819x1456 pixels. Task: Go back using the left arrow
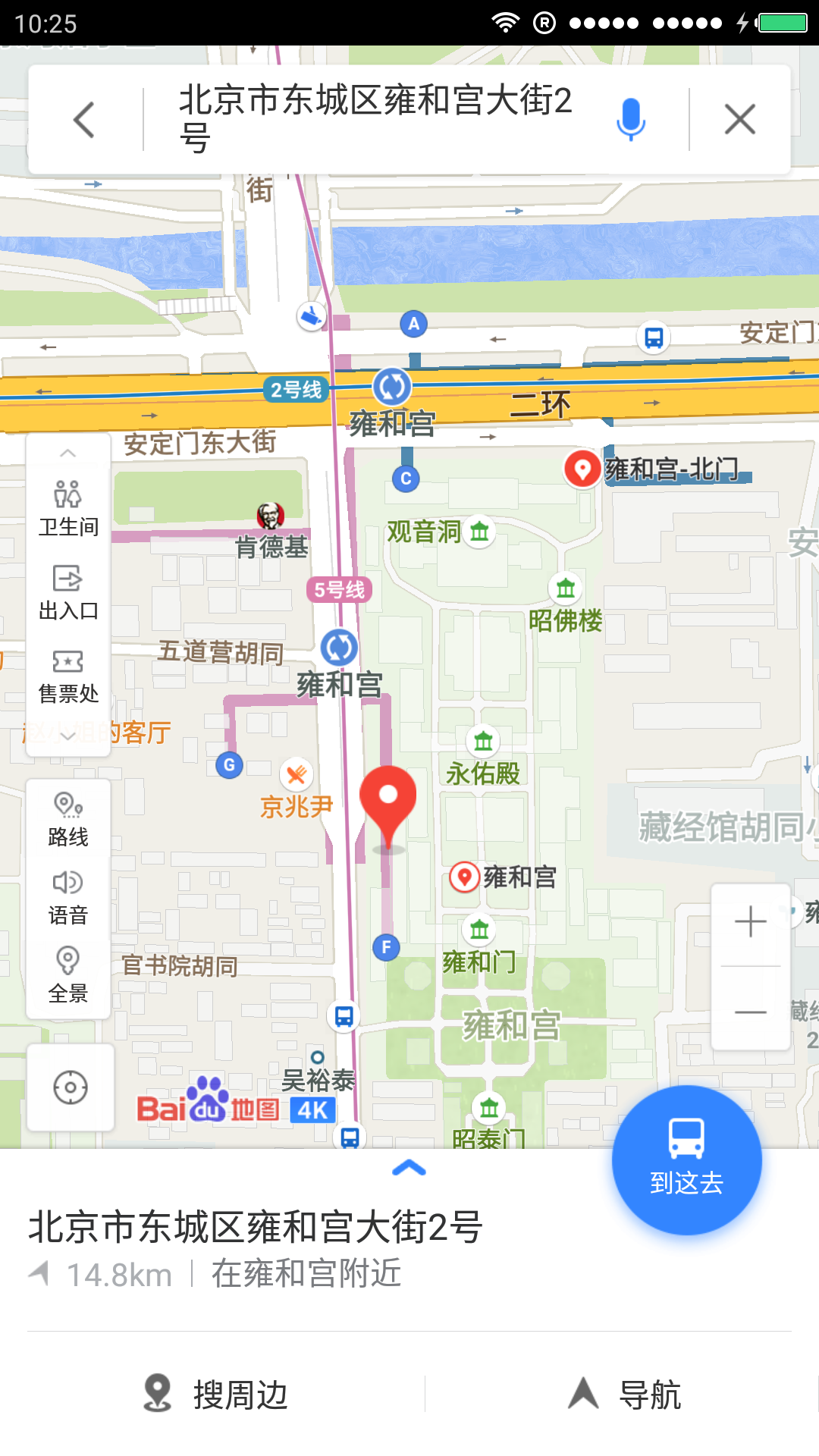84,120
